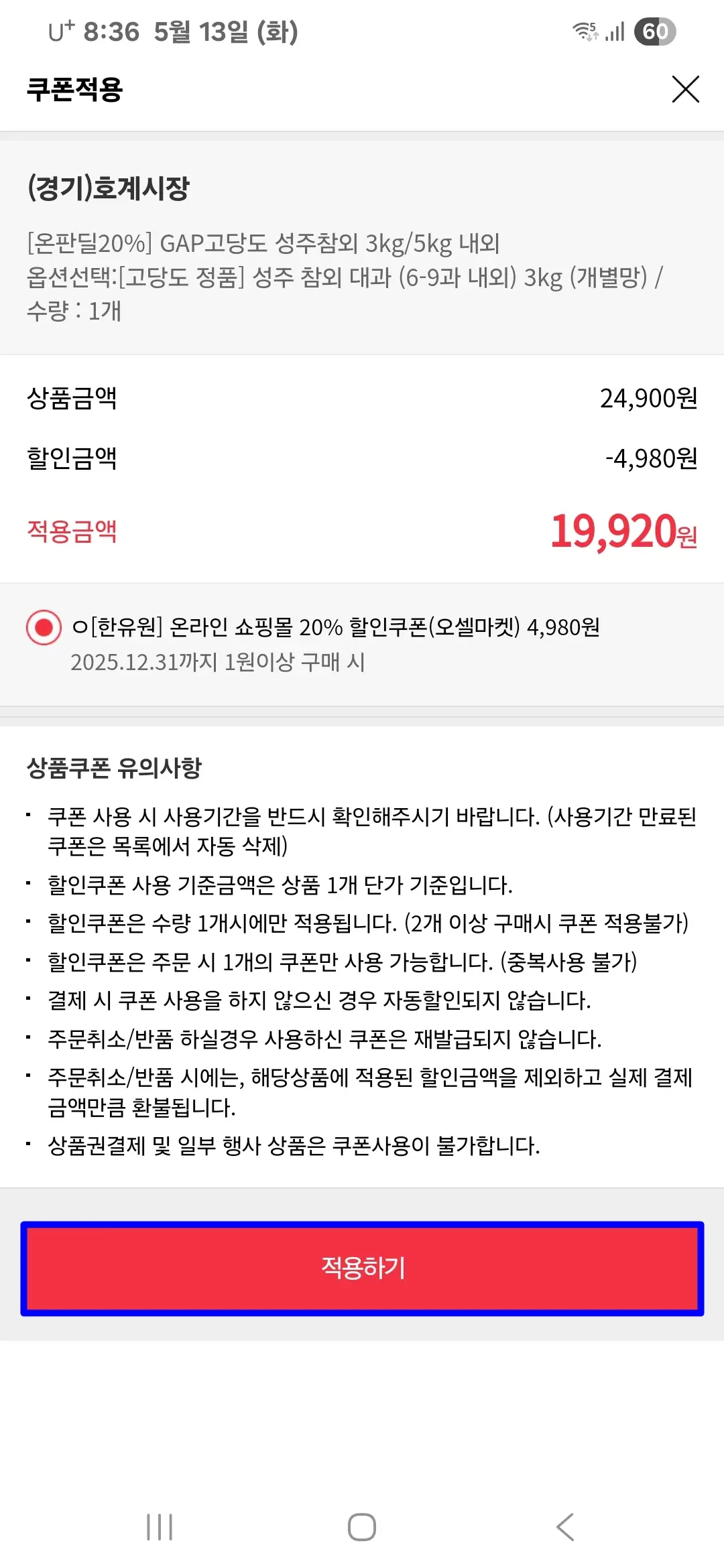This screenshot has width=724, height=1568.
Task: Close the 쿠폰적용 coupon screen
Action: tap(685, 90)
